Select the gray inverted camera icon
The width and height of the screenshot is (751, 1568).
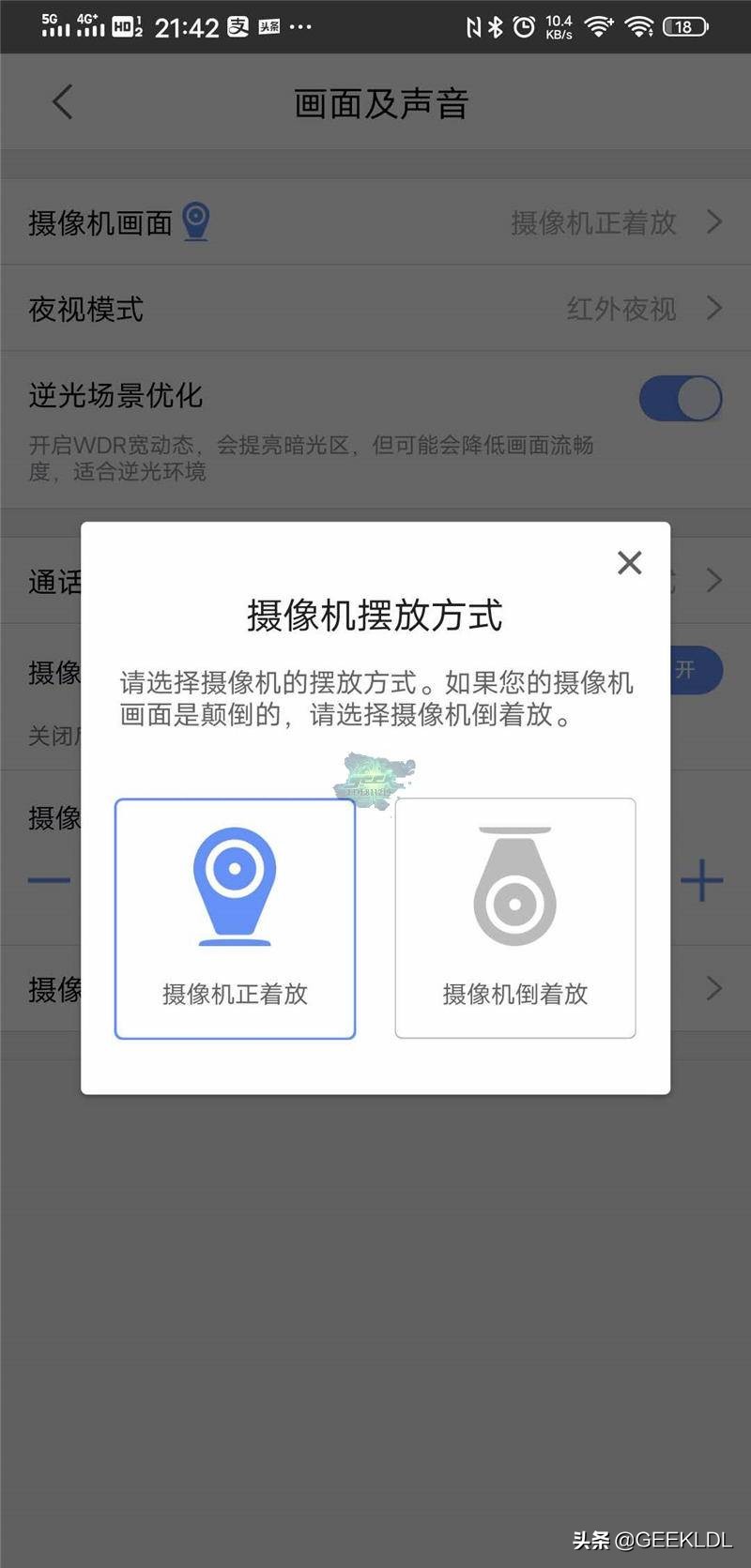pyautogui.click(x=514, y=879)
